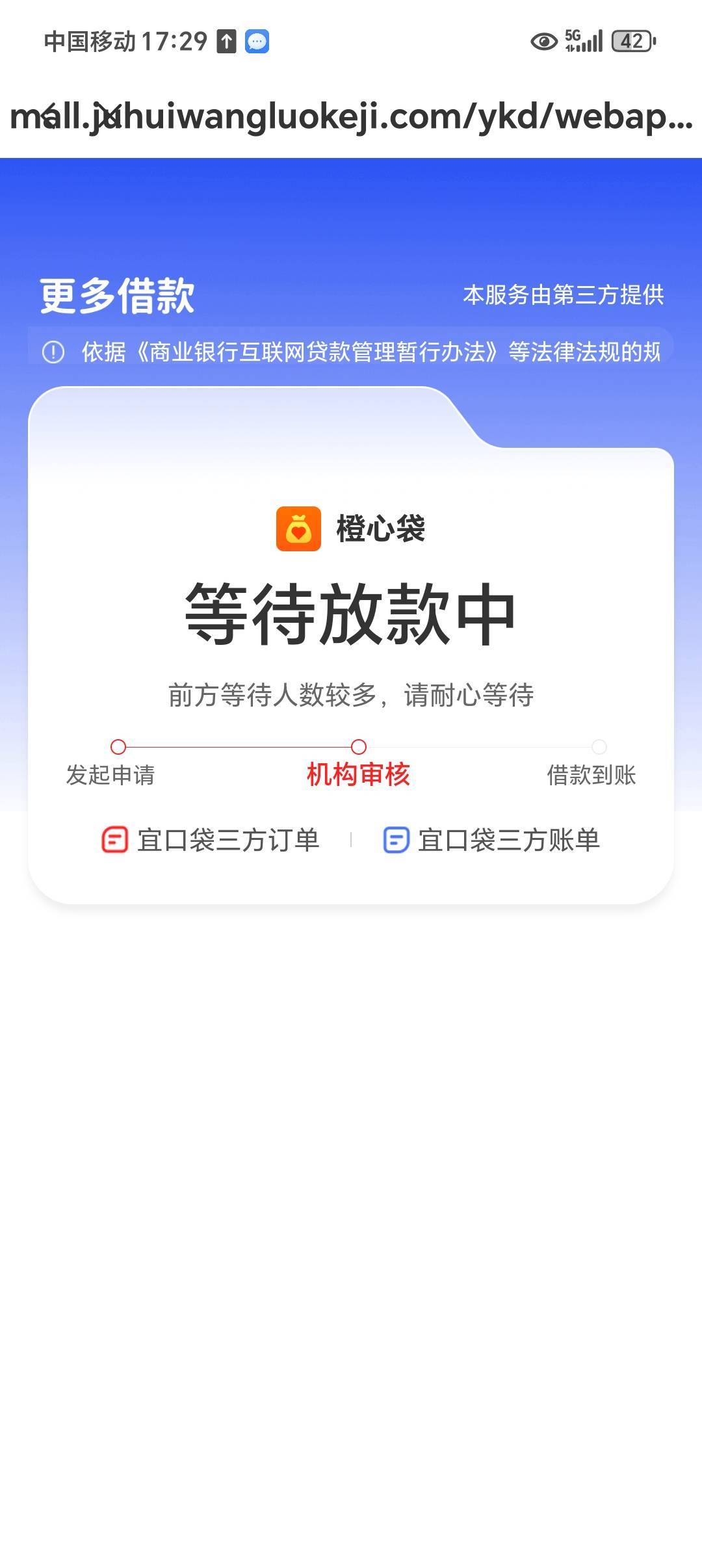View 宜口袋三方账单
Image resolution: width=702 pixels, height=1568 pixels.
[491, 840]
